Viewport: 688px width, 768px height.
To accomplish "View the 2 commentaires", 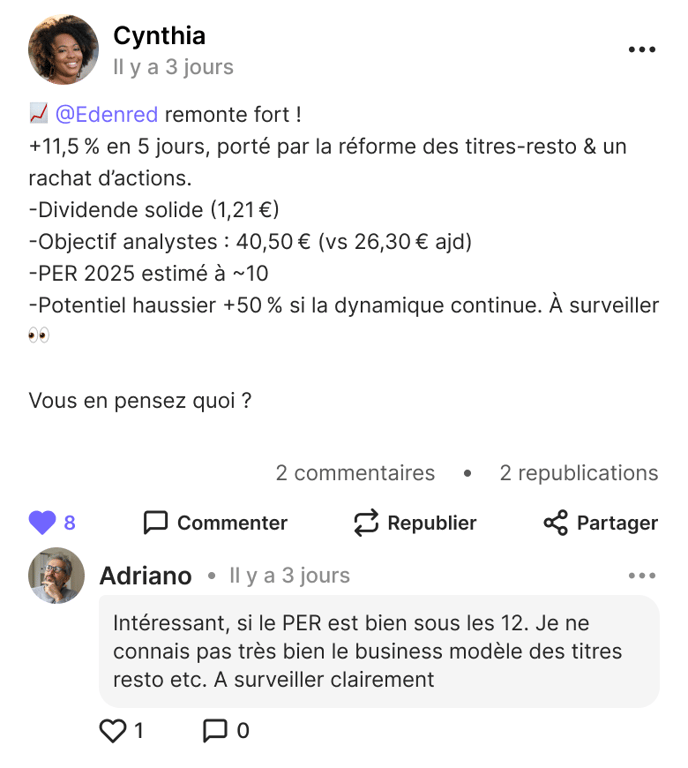I will point(355,473).
